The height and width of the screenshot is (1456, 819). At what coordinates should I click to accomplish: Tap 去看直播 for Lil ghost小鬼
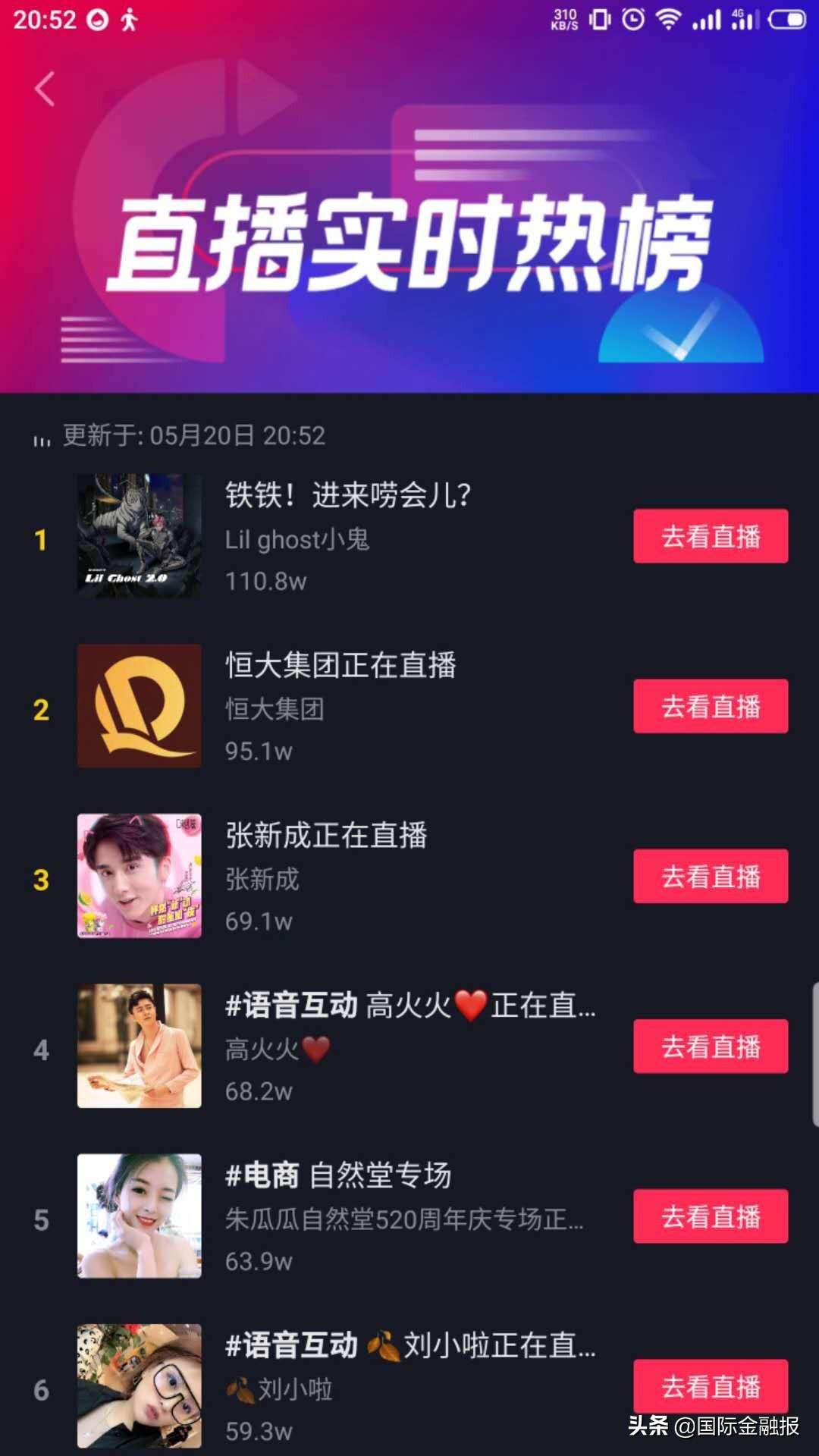[710, 536]
